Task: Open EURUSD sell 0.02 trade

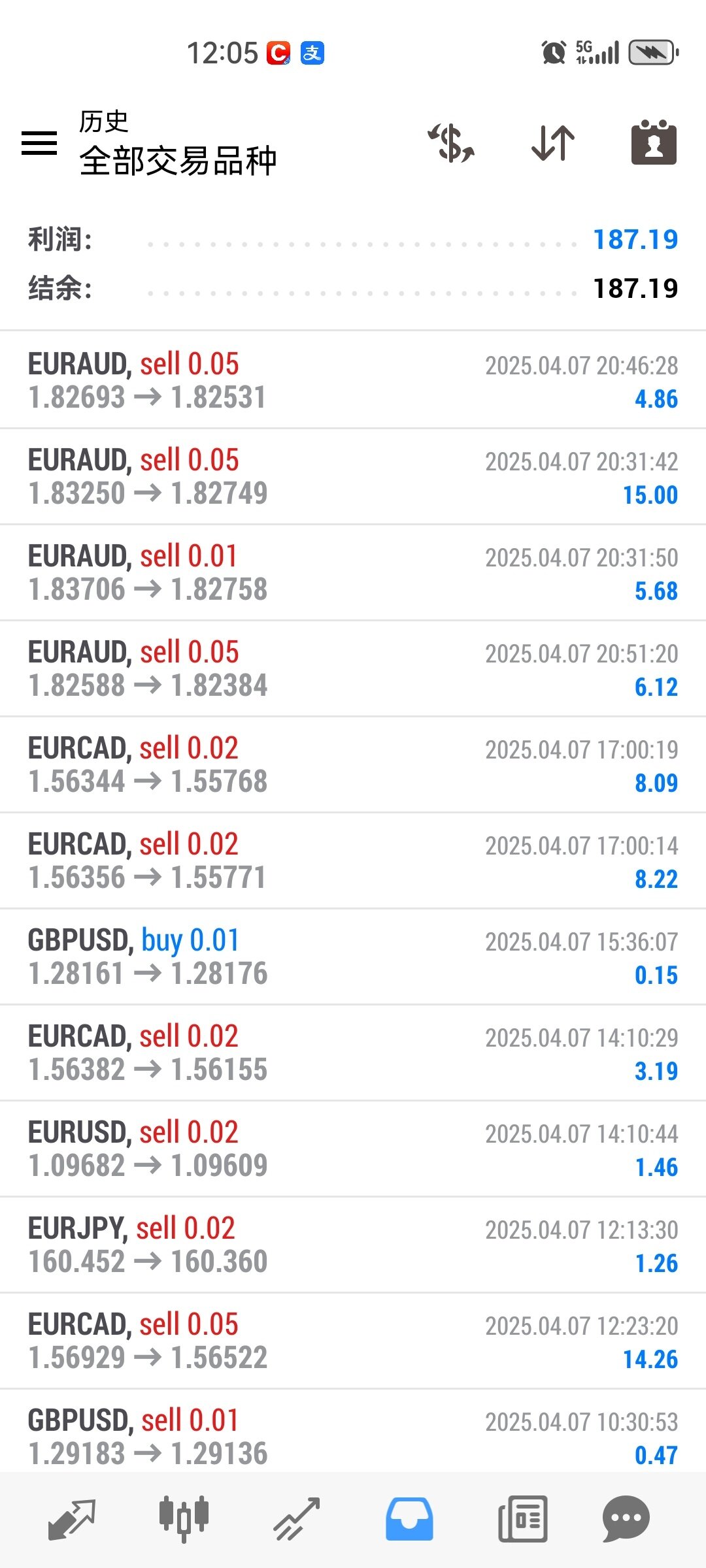Action: tap(353, 1149)
